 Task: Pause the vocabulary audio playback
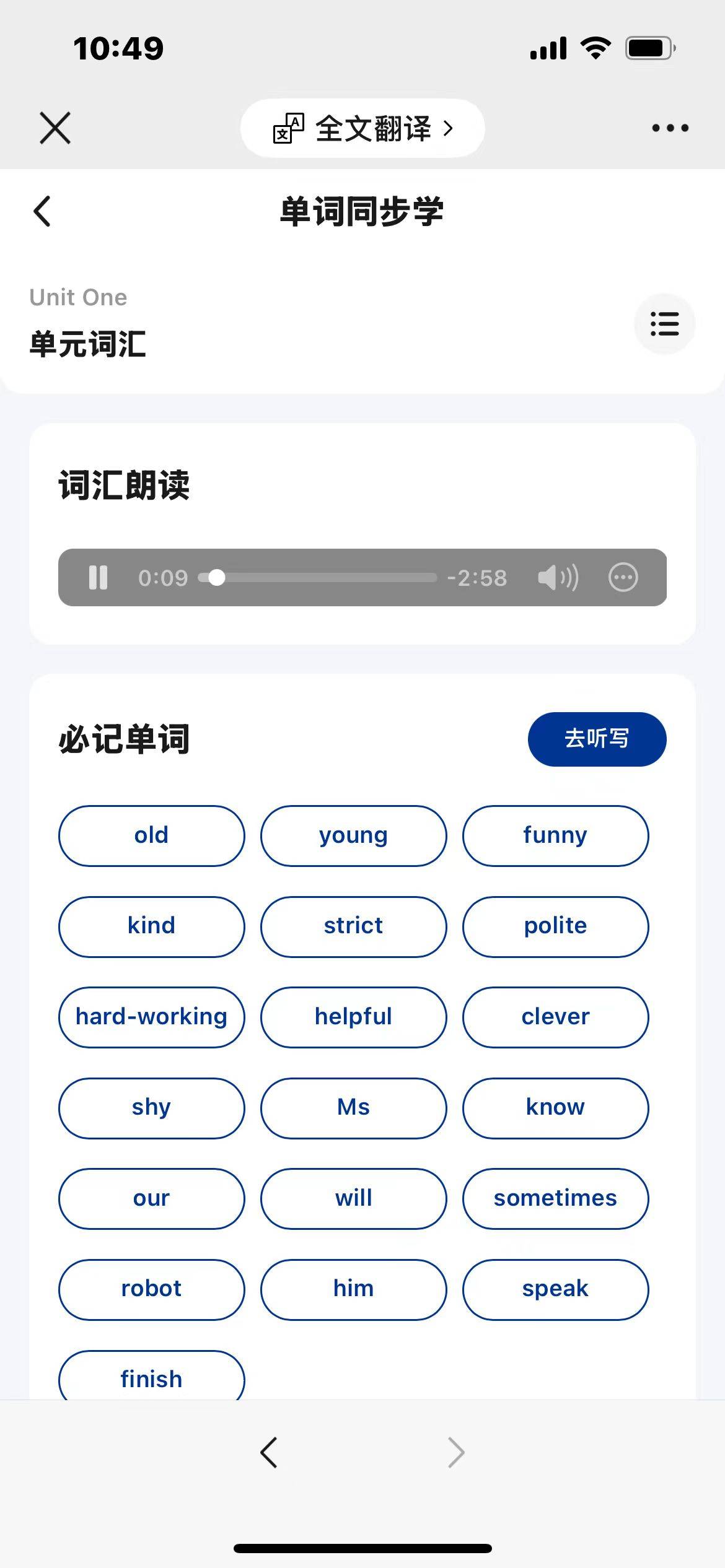point(98,578)
